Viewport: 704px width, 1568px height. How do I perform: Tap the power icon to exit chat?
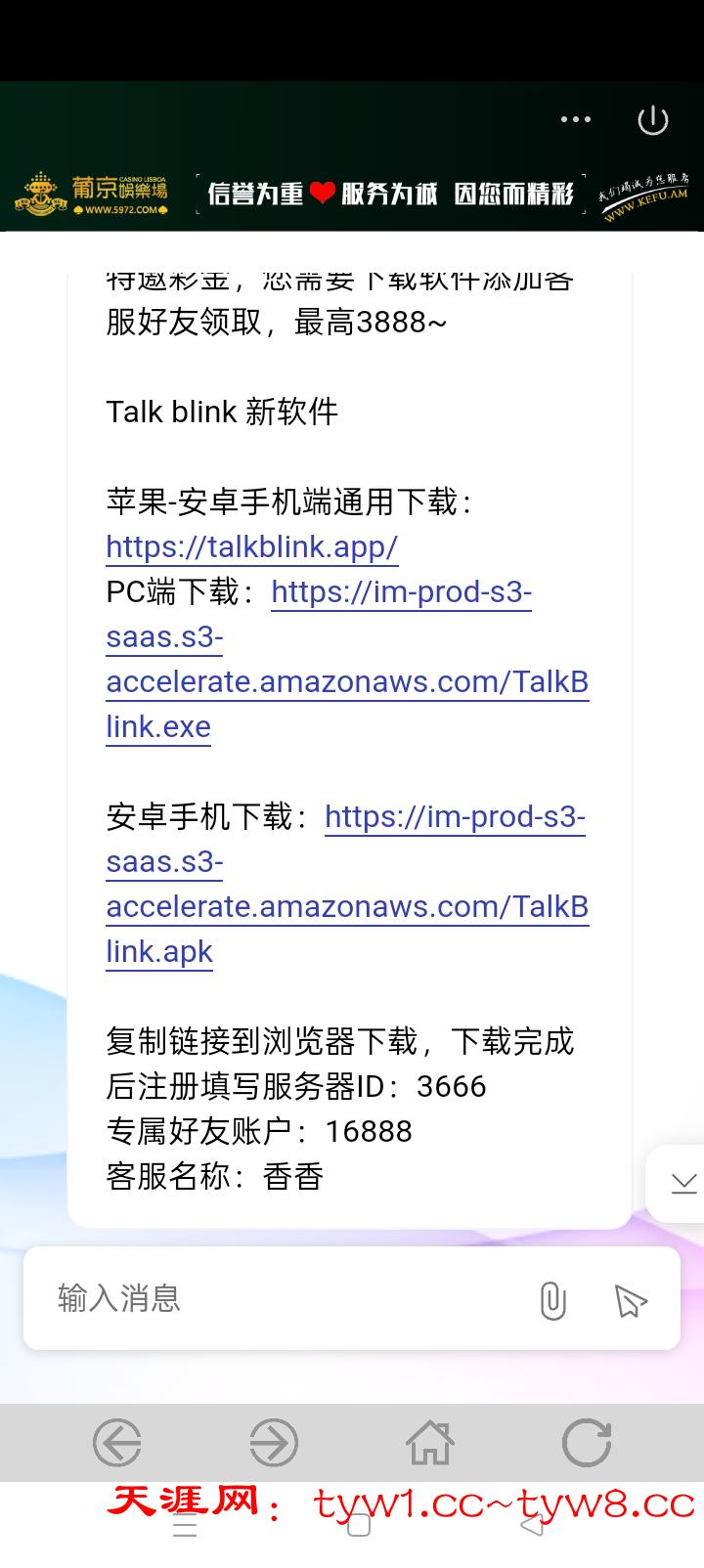(x=652, y=120)
